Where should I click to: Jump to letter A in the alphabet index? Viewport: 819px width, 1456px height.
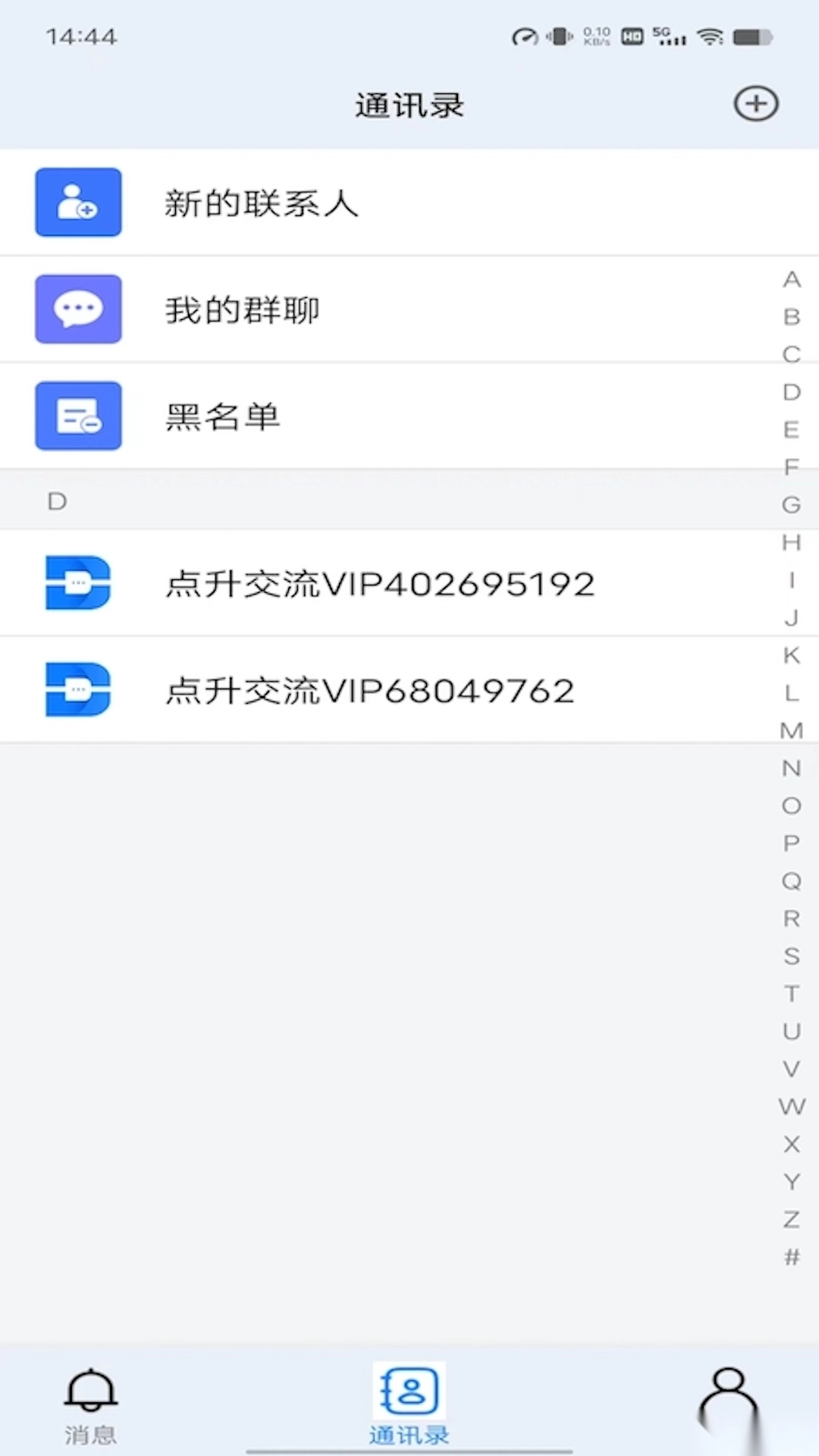[x=791, y=279]
